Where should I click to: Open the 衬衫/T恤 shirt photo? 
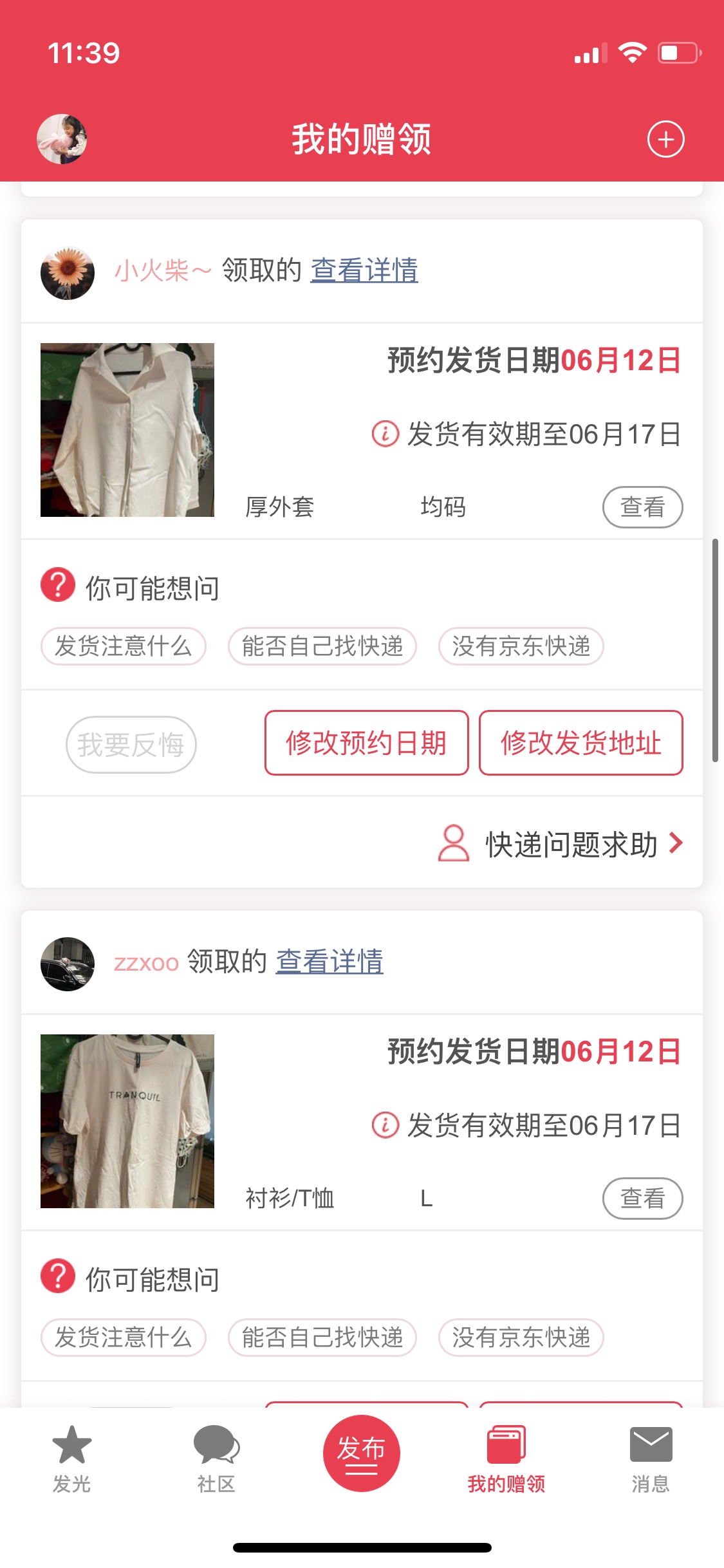tap(127, 1121)
